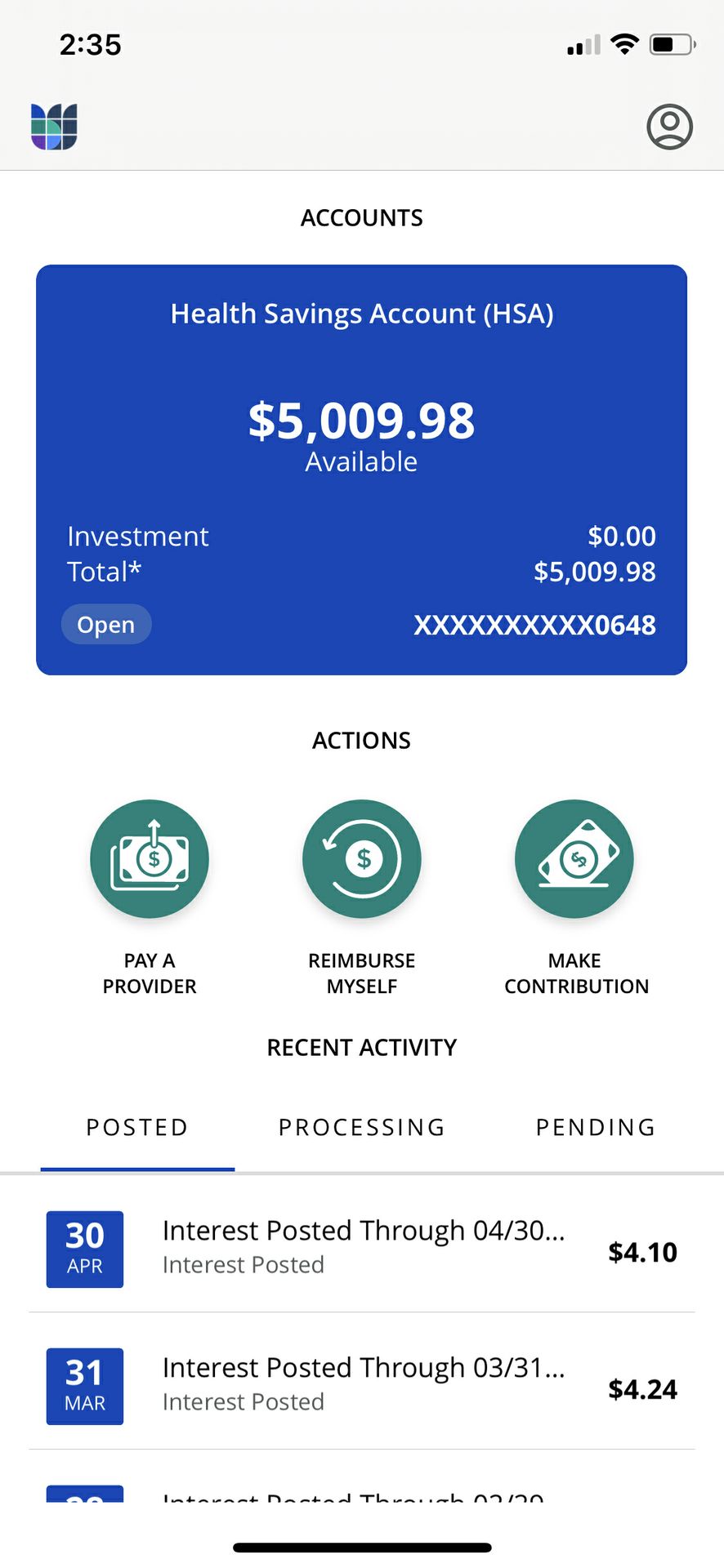The image size is (724, 1568).
Task: Tap the $4.10 interest amount
Action: coord(643,1251)
